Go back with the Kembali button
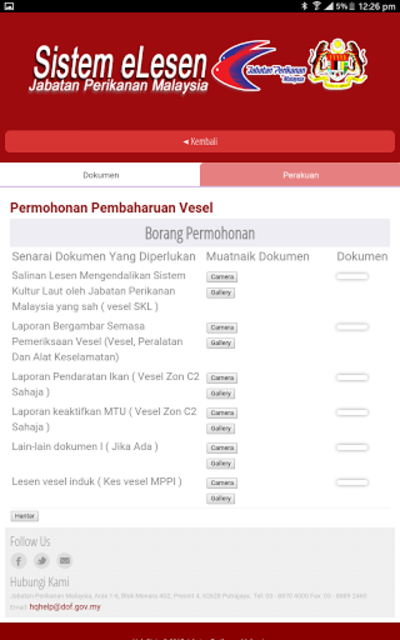 pos(200,142)
